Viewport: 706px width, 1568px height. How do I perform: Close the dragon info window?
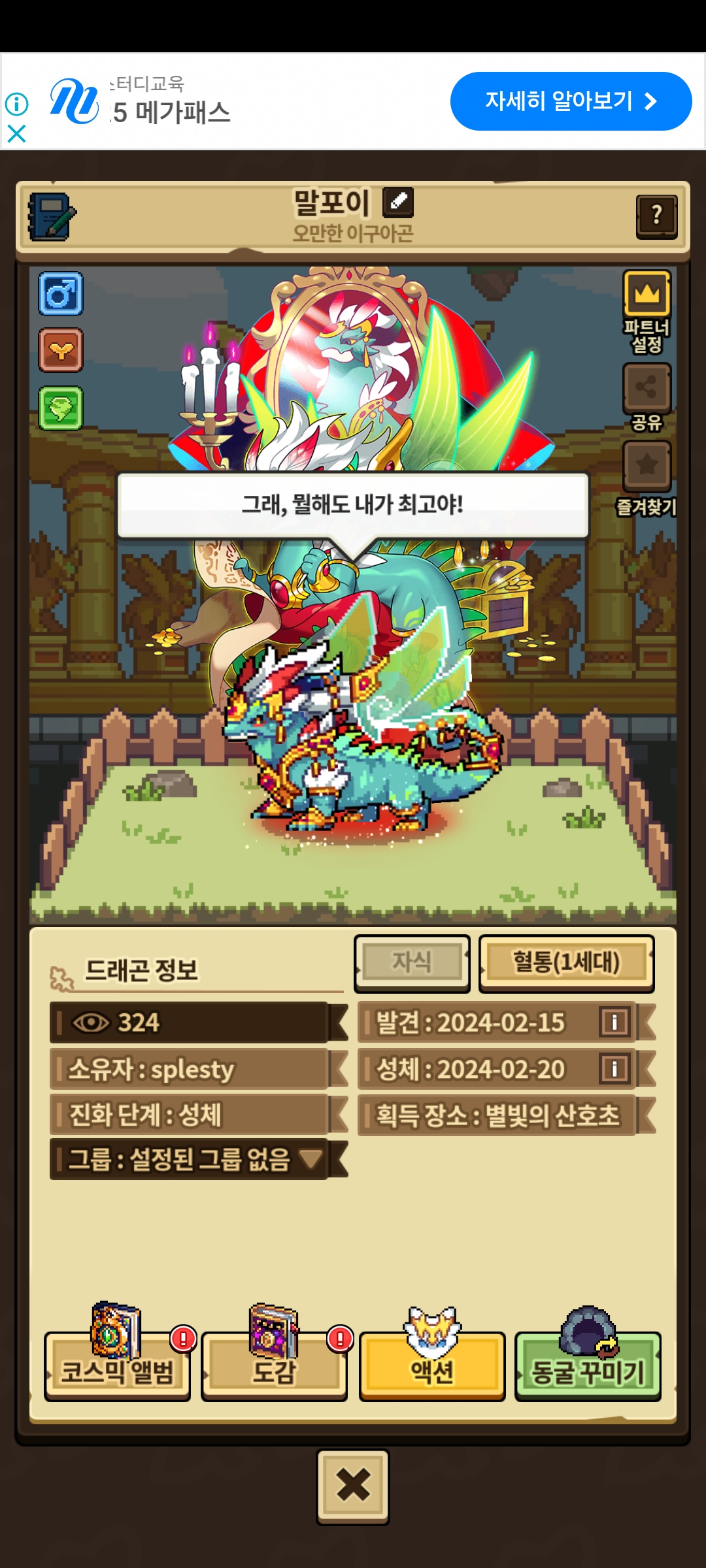[353, 1486]
